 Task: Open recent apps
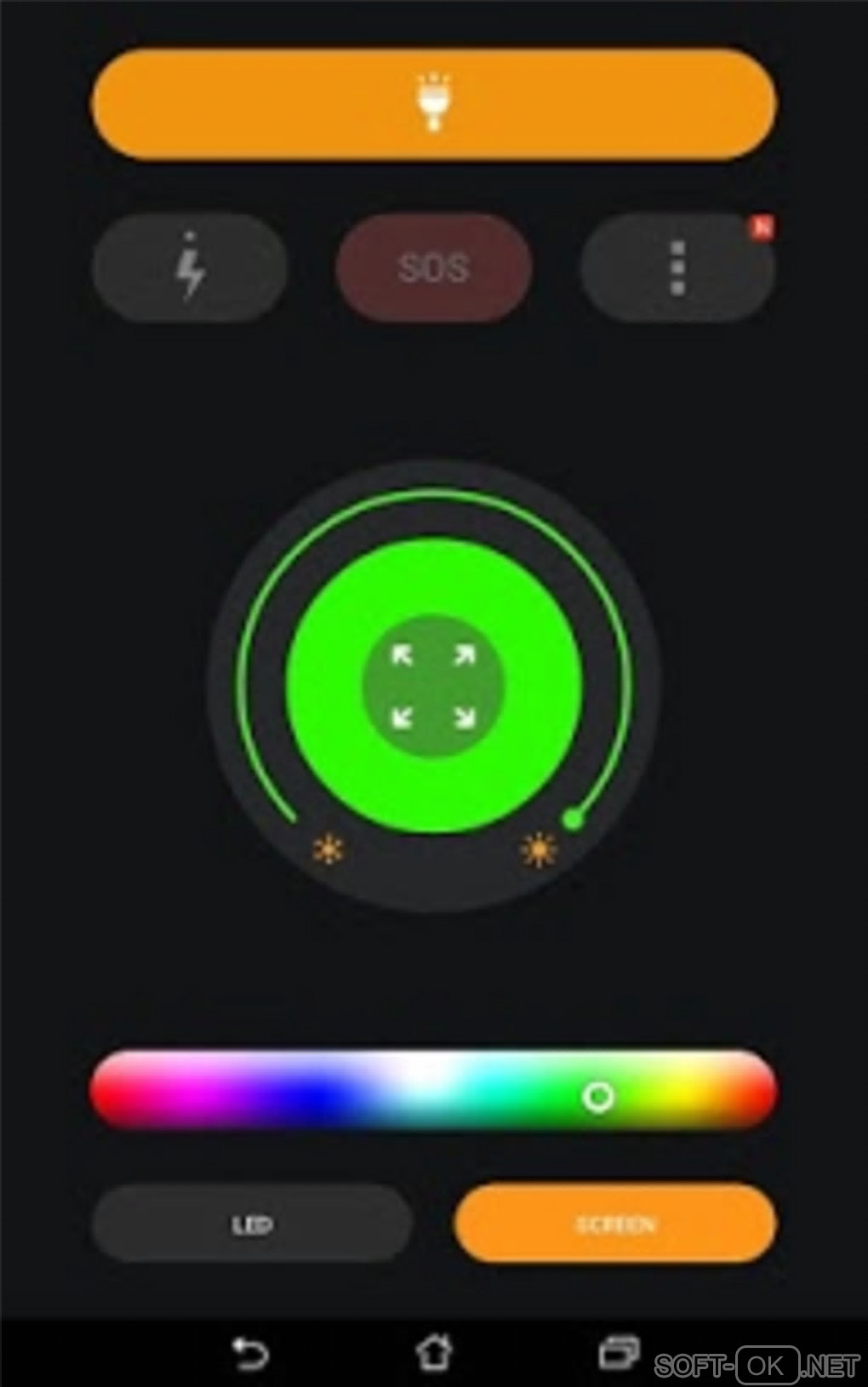point(619,1351)
